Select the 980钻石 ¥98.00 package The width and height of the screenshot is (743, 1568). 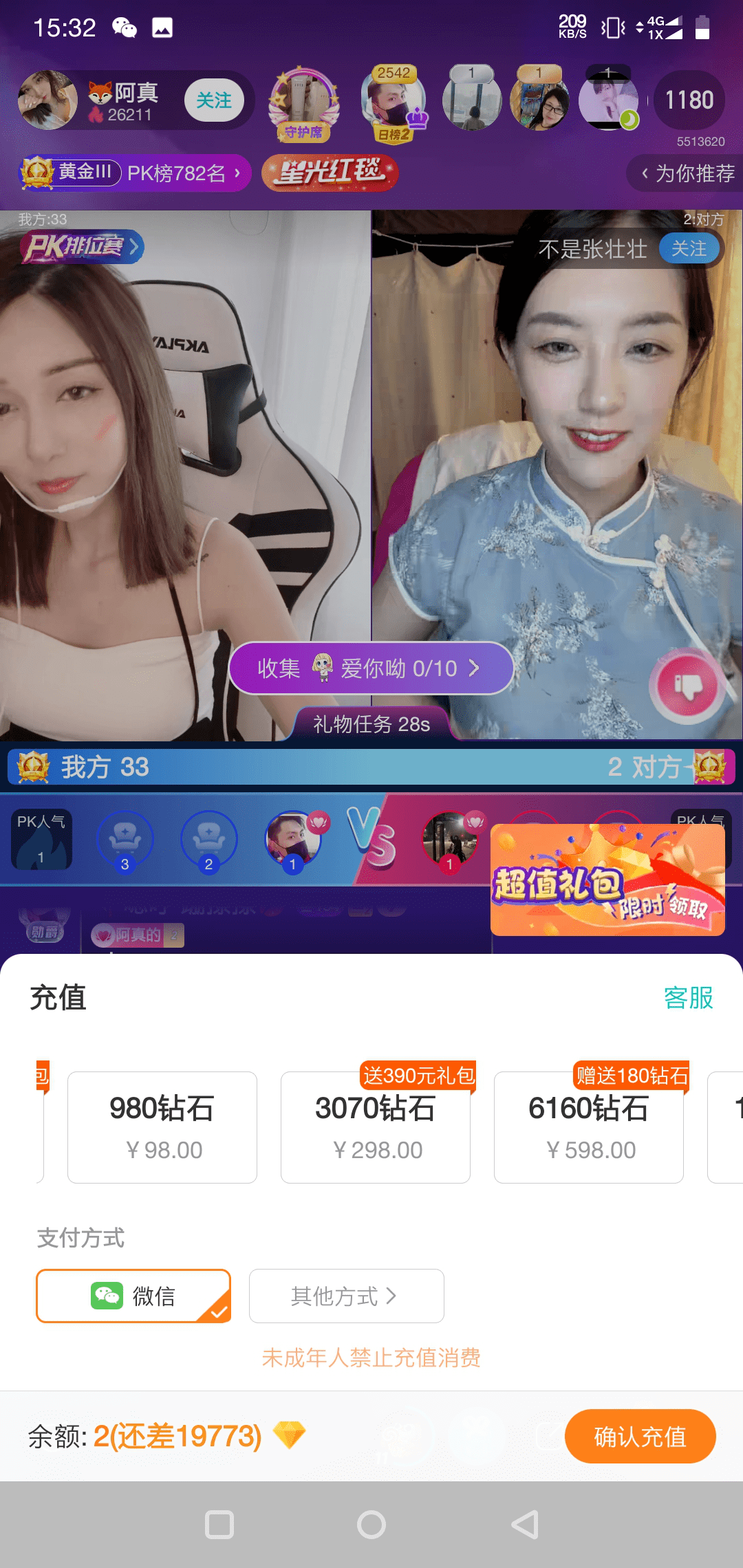click(x=162, y=1126)
